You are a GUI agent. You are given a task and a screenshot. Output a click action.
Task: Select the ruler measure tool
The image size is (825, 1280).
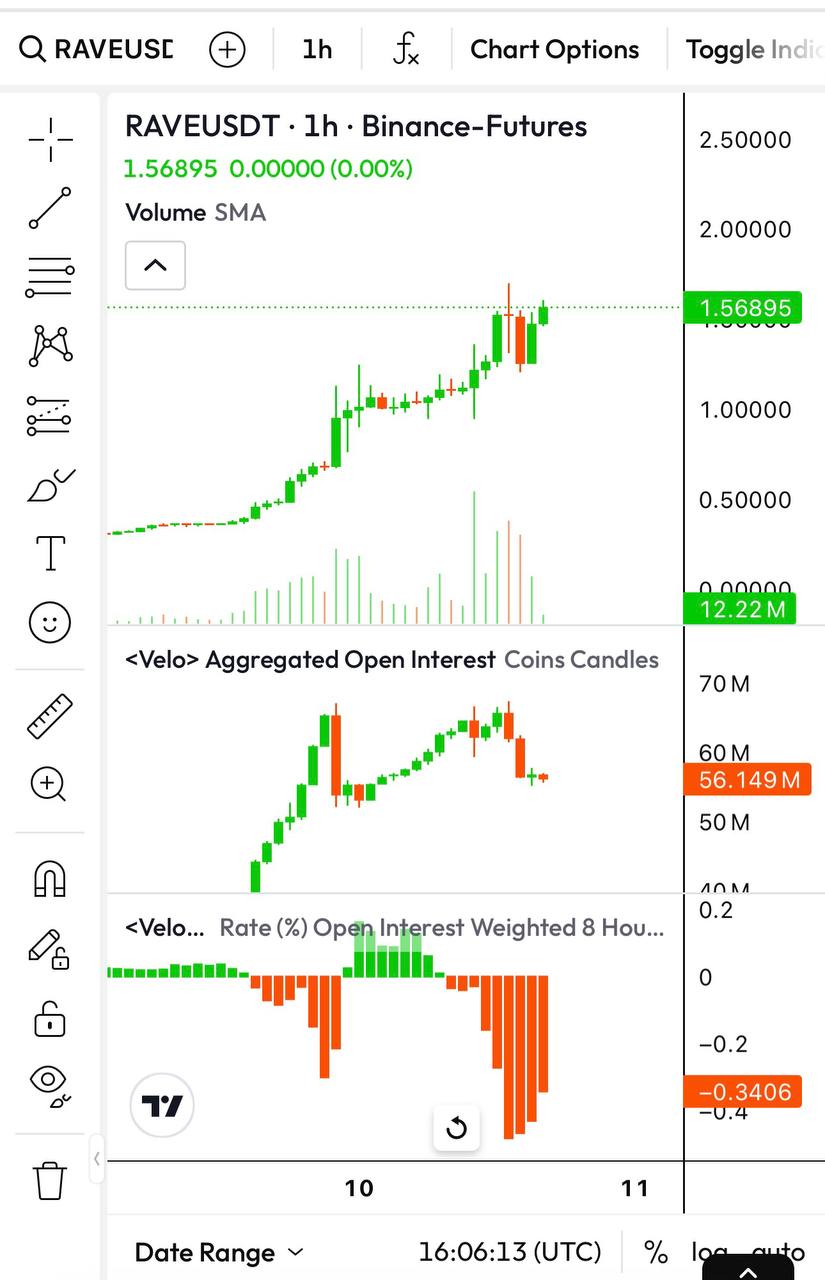click(x=50, y=716)
